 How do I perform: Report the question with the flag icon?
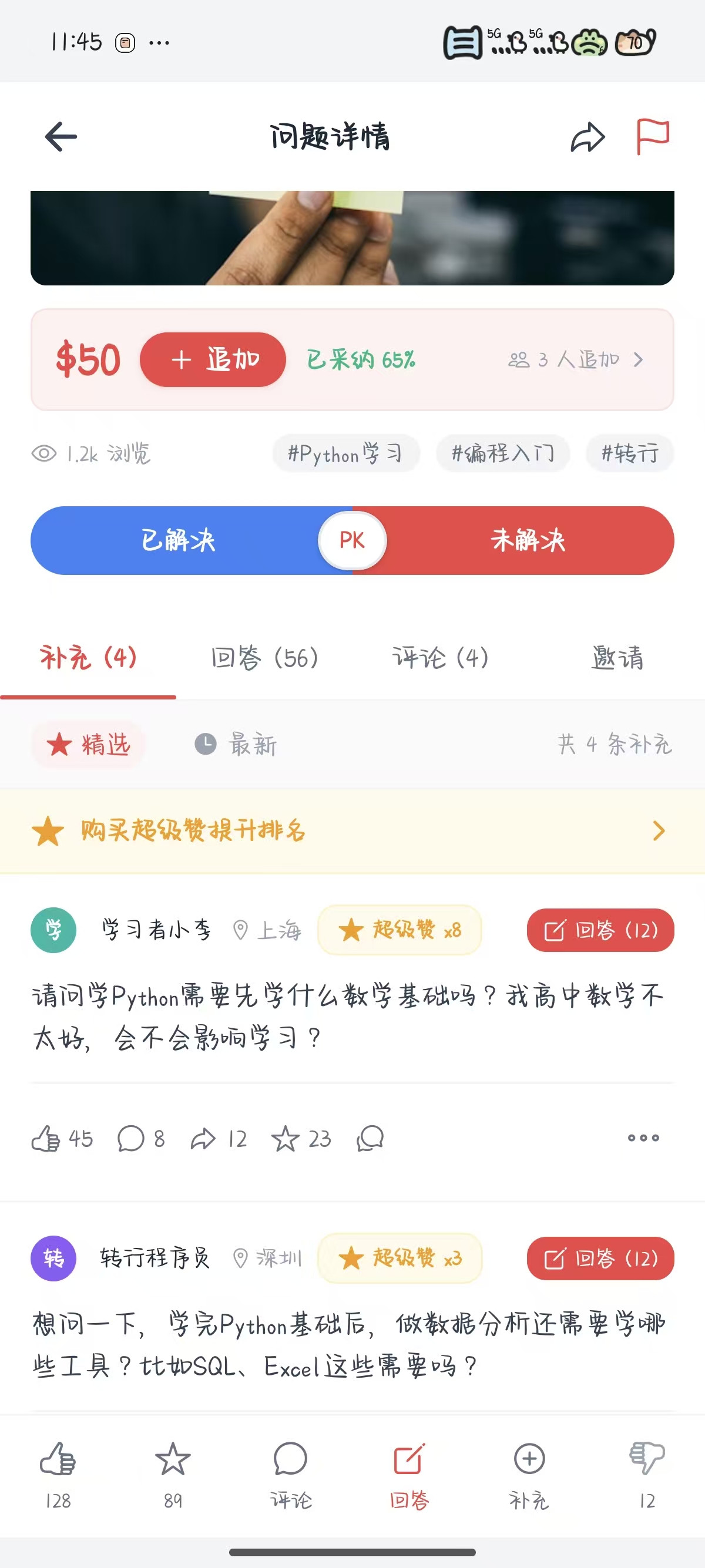(x=652, y=136)
